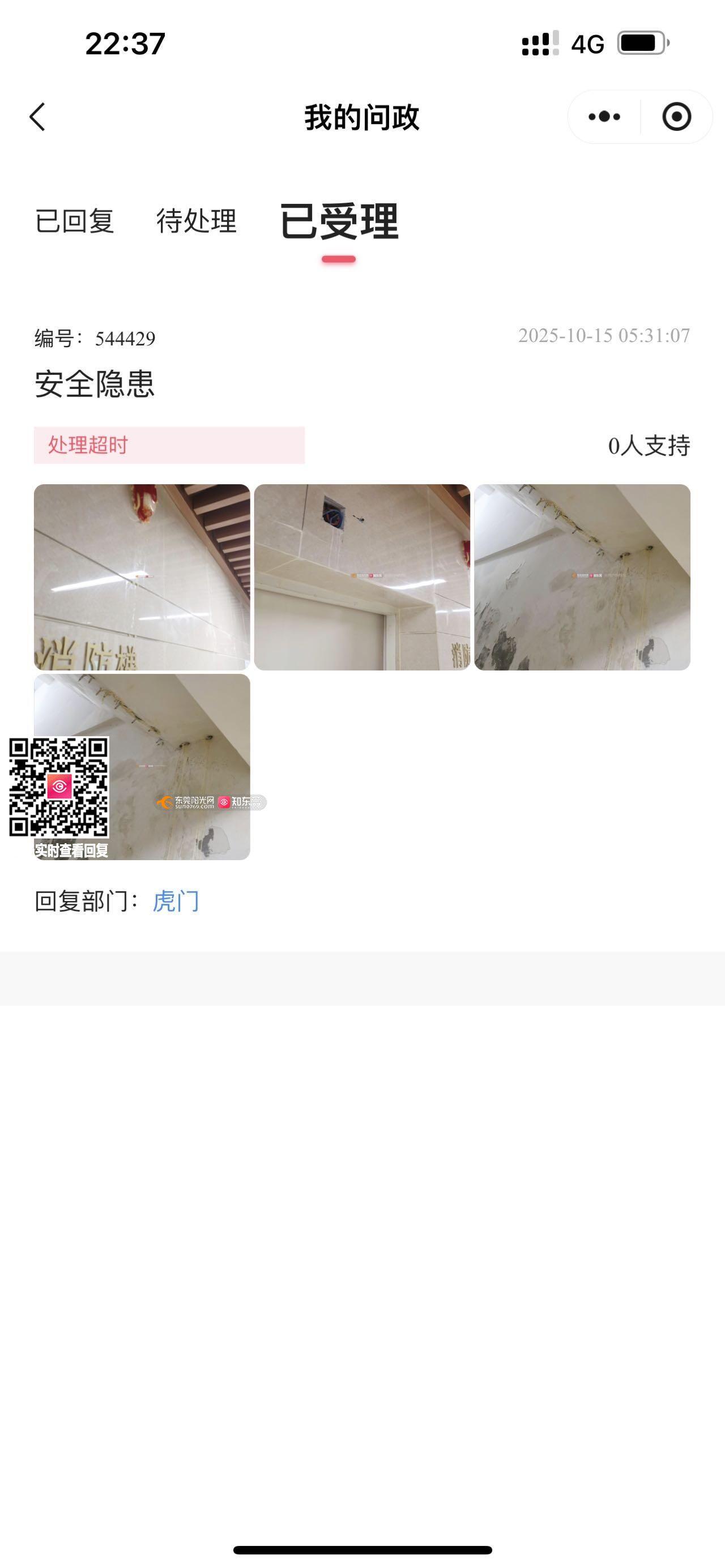This screenshot has width=725, height=1568.
Task: Open the mini program more options menu
Action: 604,116
